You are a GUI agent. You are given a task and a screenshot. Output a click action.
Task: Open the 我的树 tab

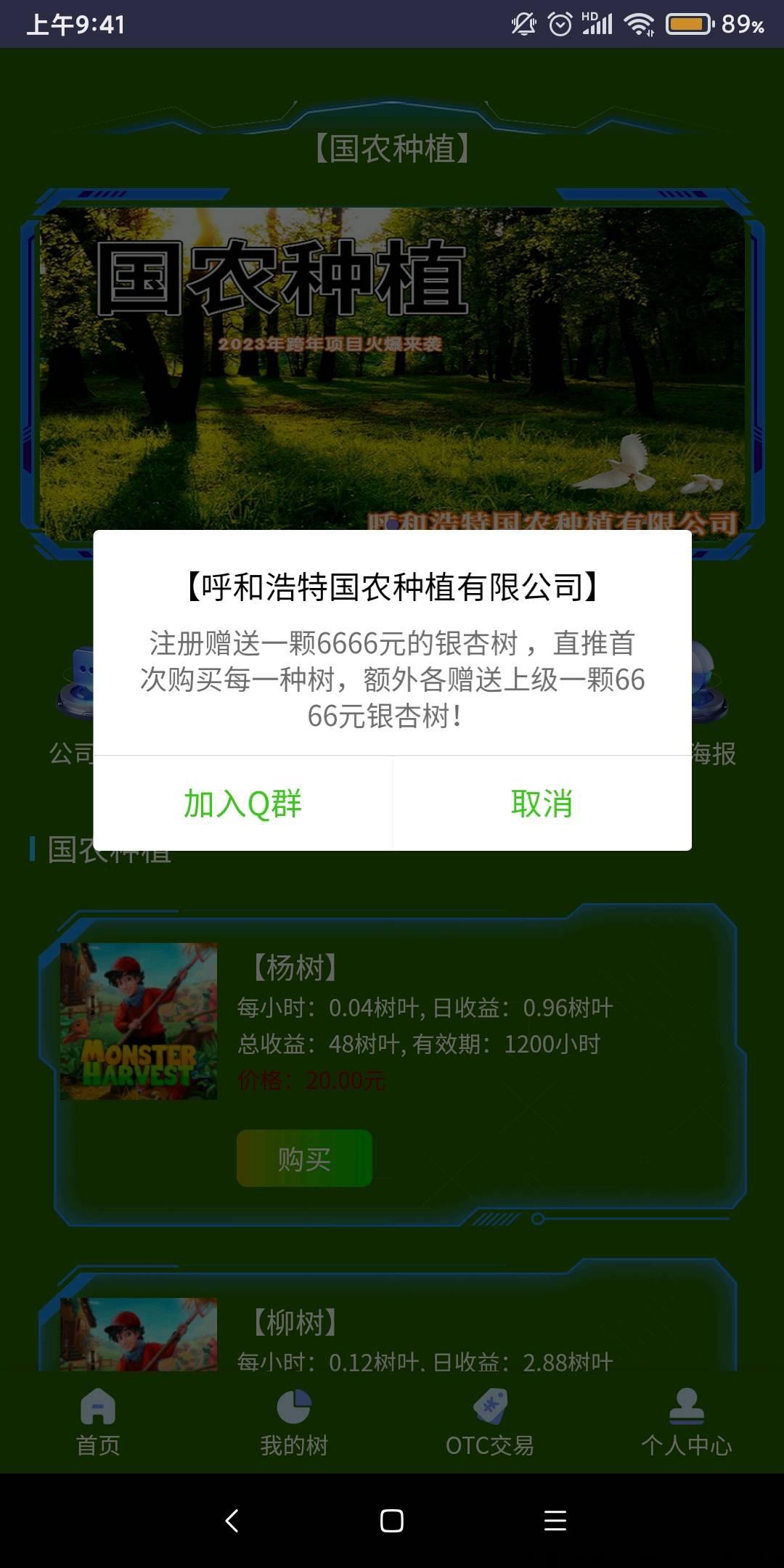click(294, 1423)
